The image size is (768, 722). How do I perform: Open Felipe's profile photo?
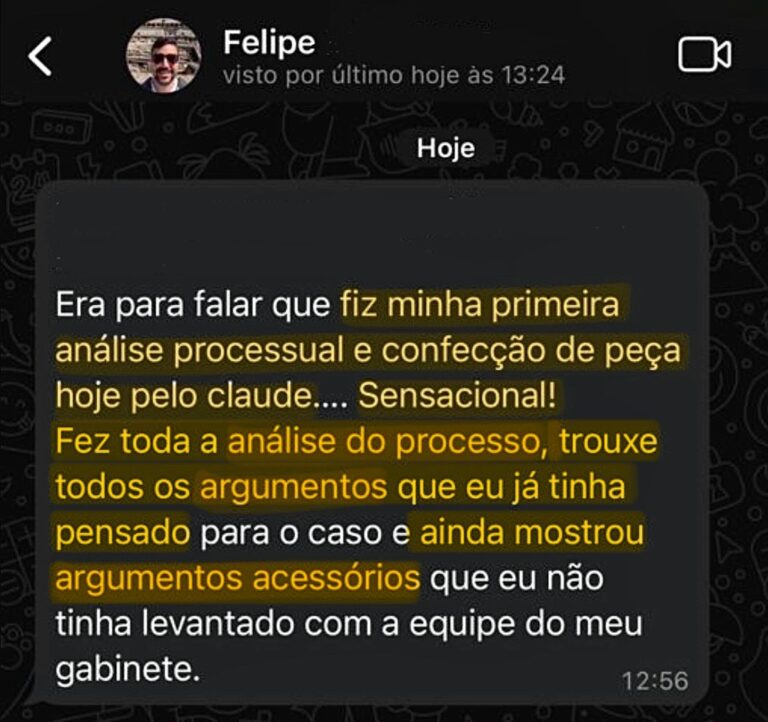pyautogui.click(x=163, y=55)
